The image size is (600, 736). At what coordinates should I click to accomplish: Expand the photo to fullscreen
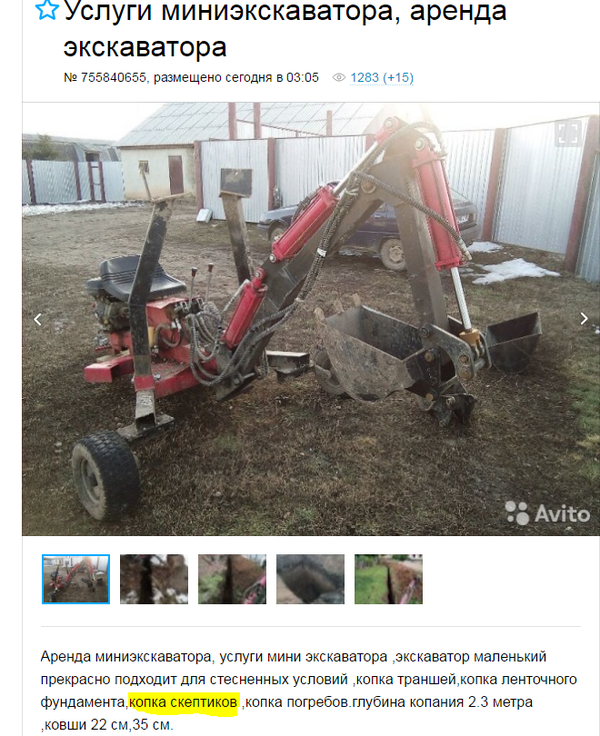click(568, 132)
